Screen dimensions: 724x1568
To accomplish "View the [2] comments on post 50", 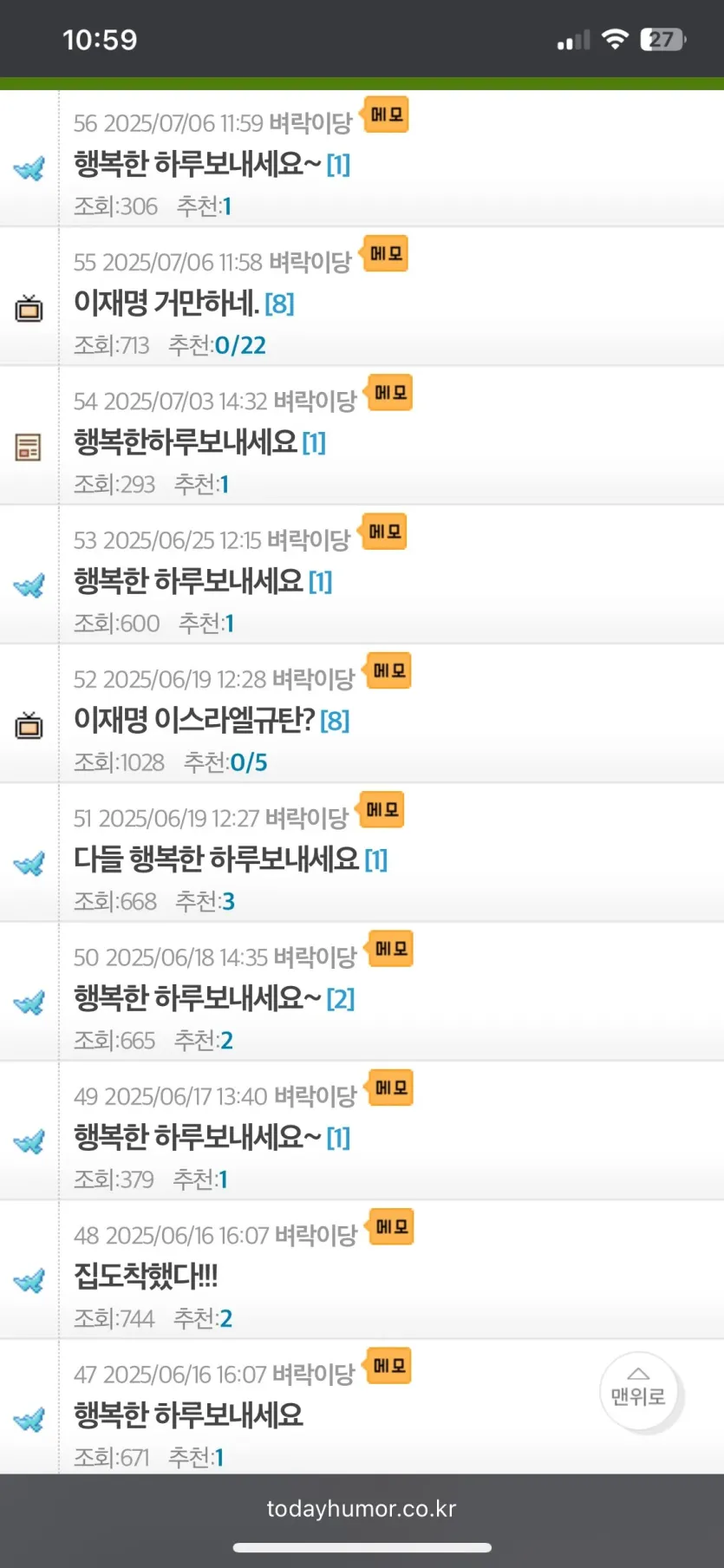I will 340,999.
